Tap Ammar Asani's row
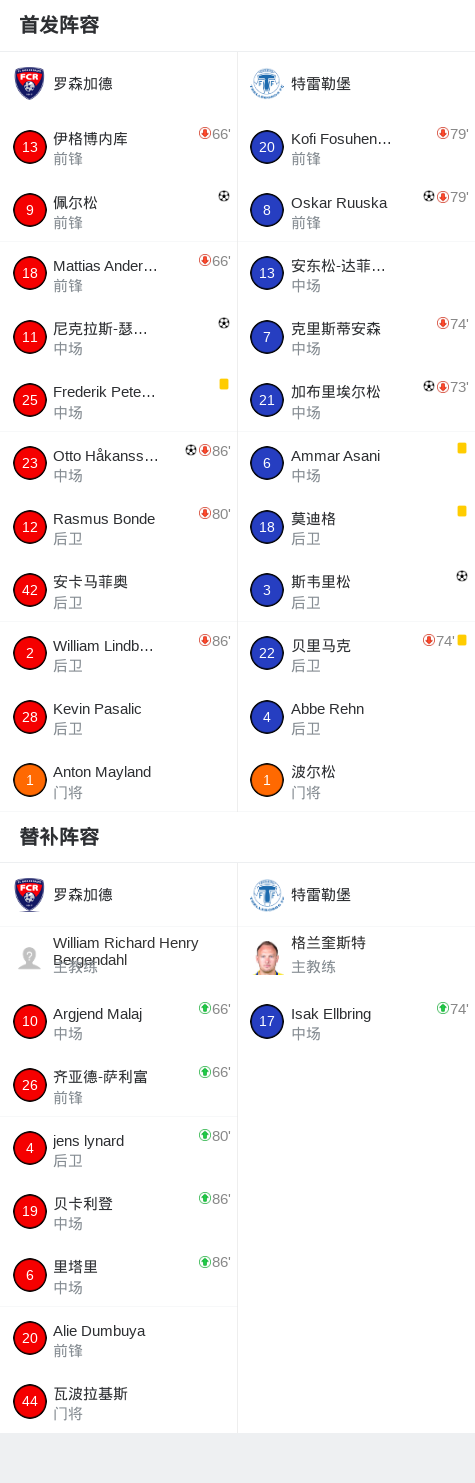475x1483 pixels. coord(356,464)
